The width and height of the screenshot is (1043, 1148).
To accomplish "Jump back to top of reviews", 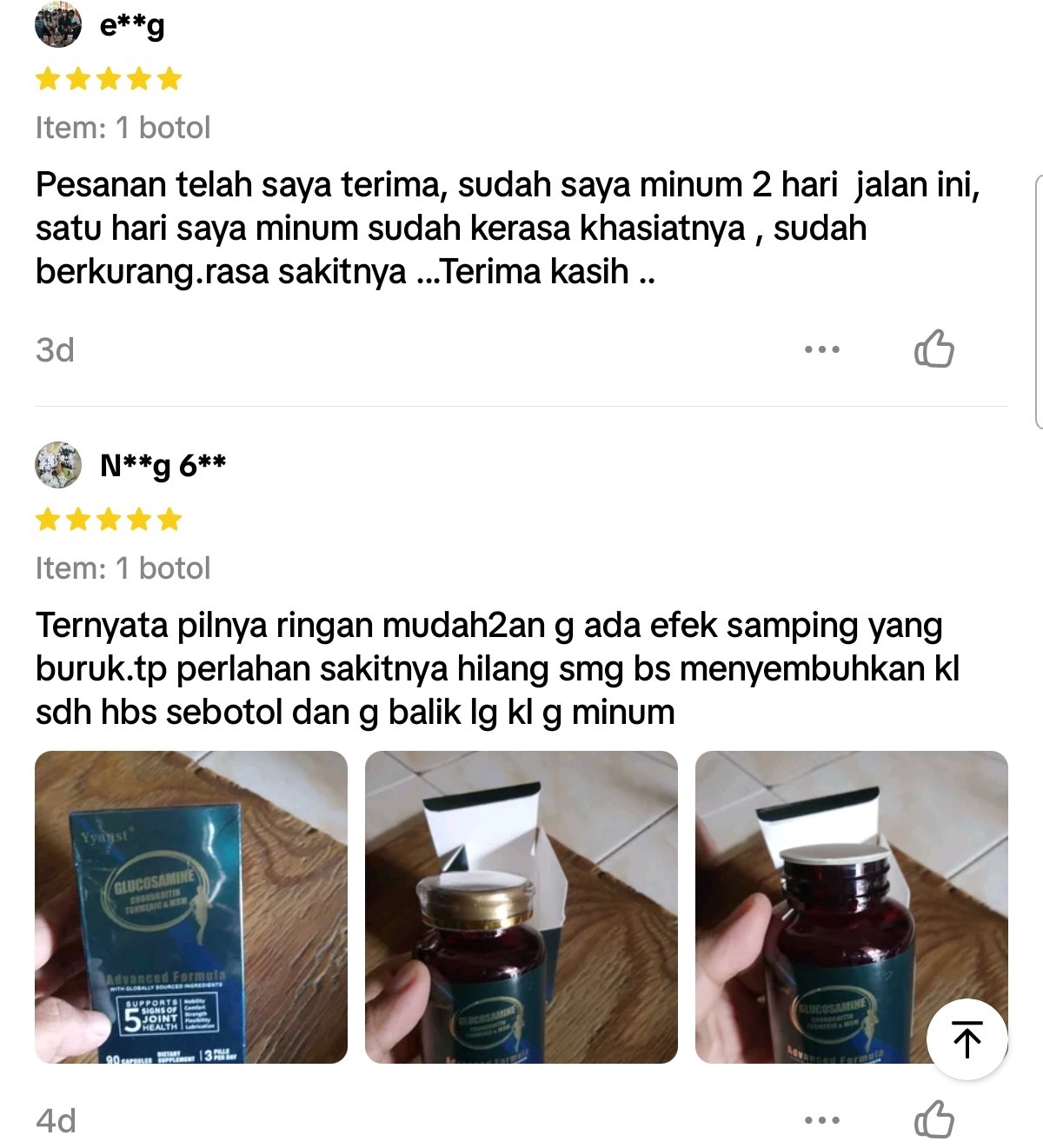I will point(967,1039).
